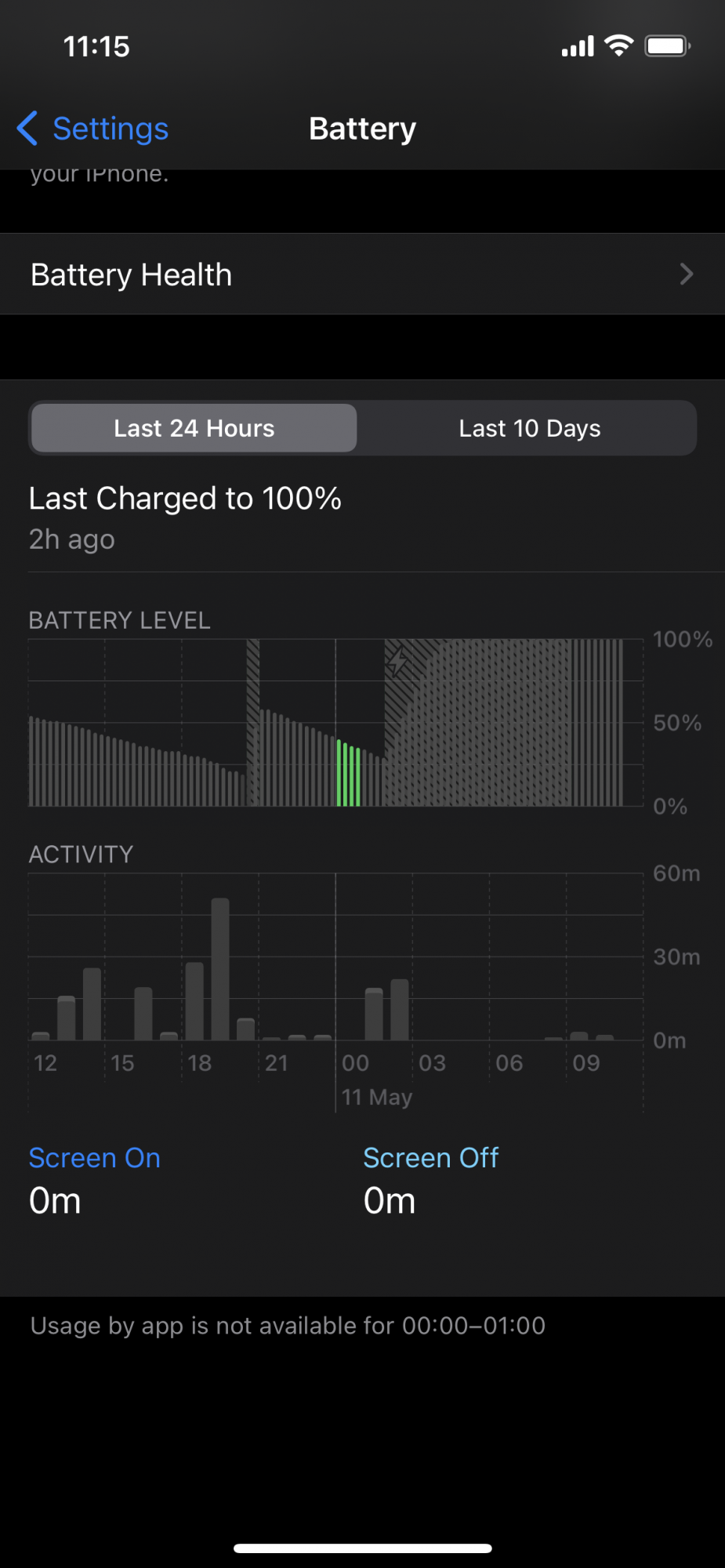Screen dimensions: 725x1568
Task: Switch to Last 10 Days view
Action: tap(529, 428)
